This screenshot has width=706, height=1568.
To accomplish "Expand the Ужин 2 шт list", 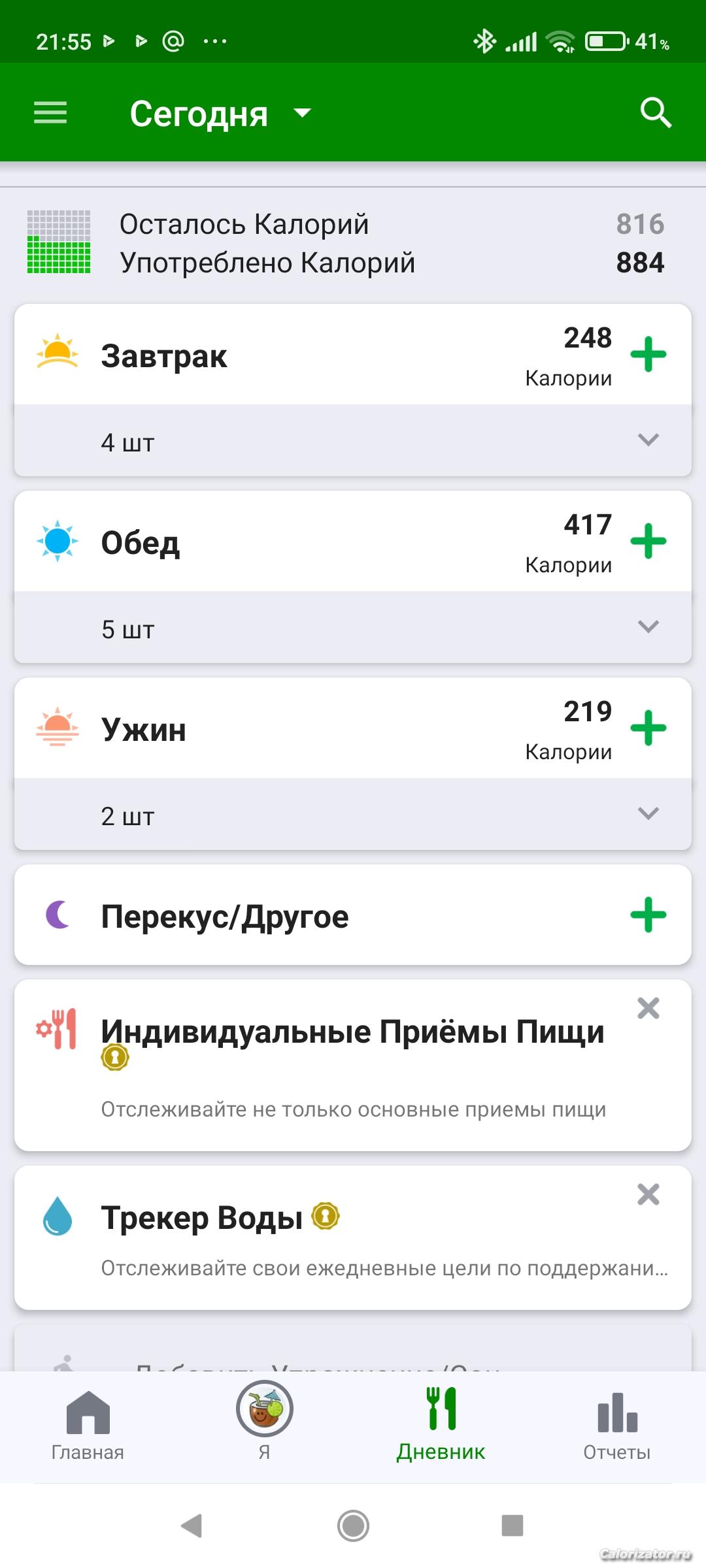I will pos(648,814).
